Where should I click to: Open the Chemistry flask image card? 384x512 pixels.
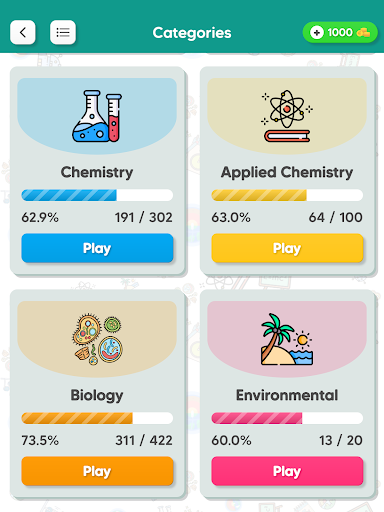[x=97, y=116]
